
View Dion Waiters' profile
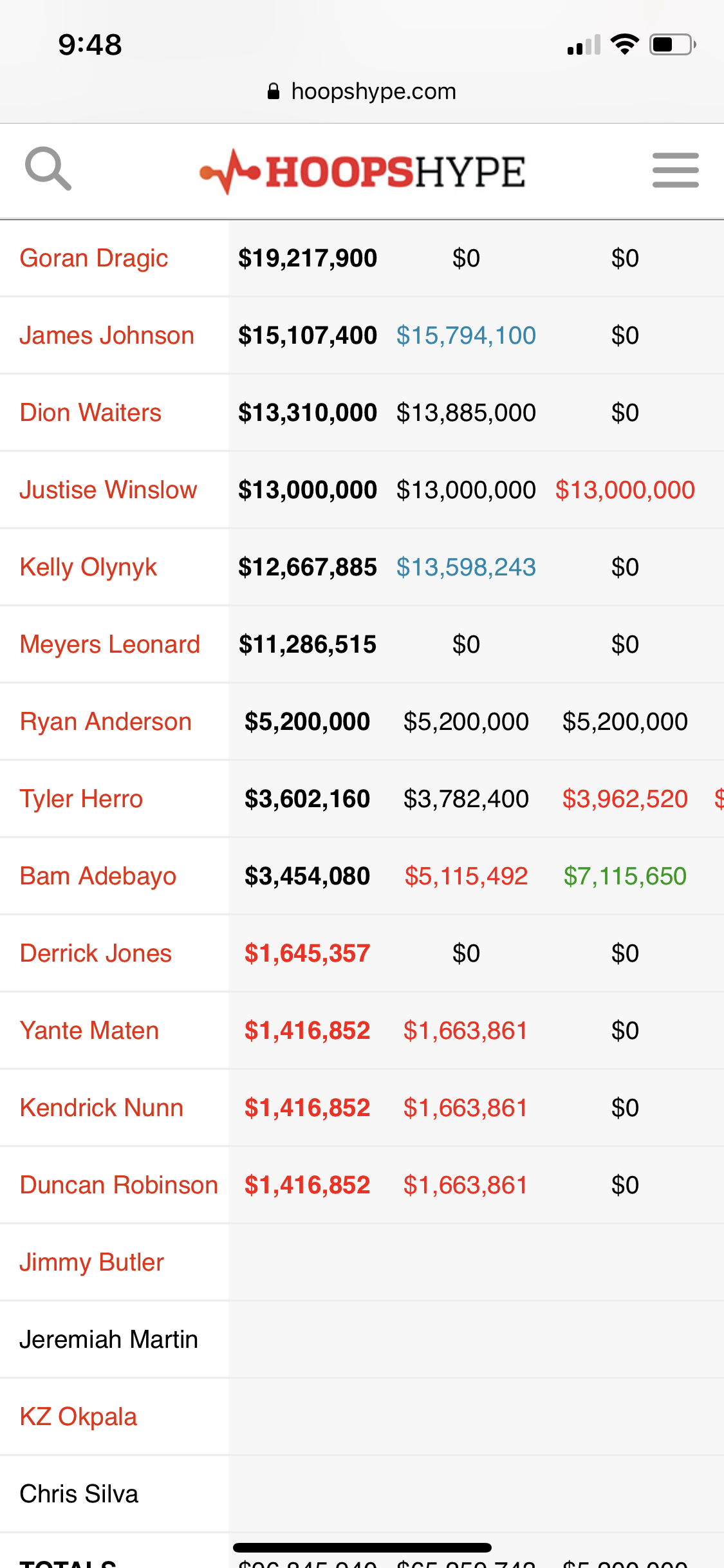pyautogui.click(x=91, y=413)
